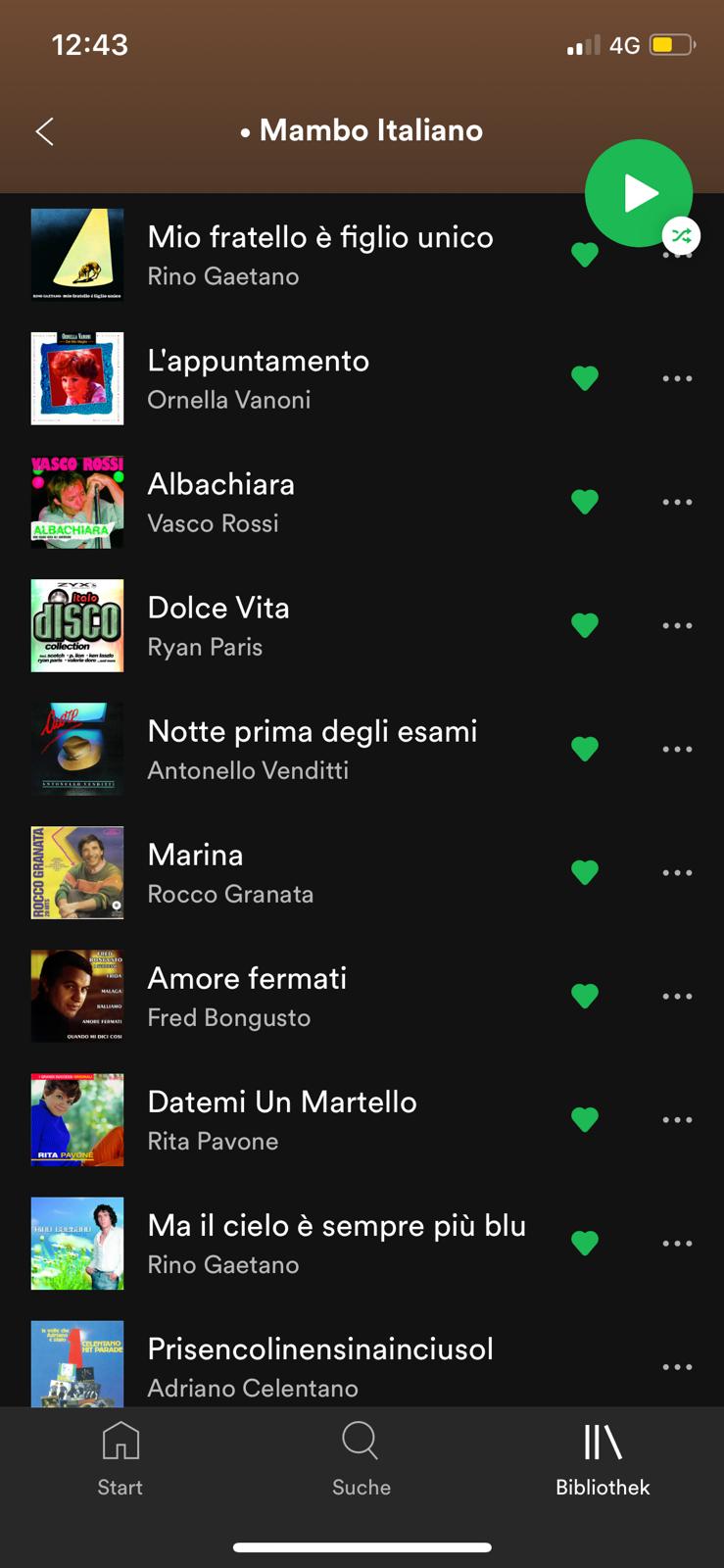Unlike Datemi Un Martello
The width and height of the screenshot is (724, 1568).
[585, 1119]
